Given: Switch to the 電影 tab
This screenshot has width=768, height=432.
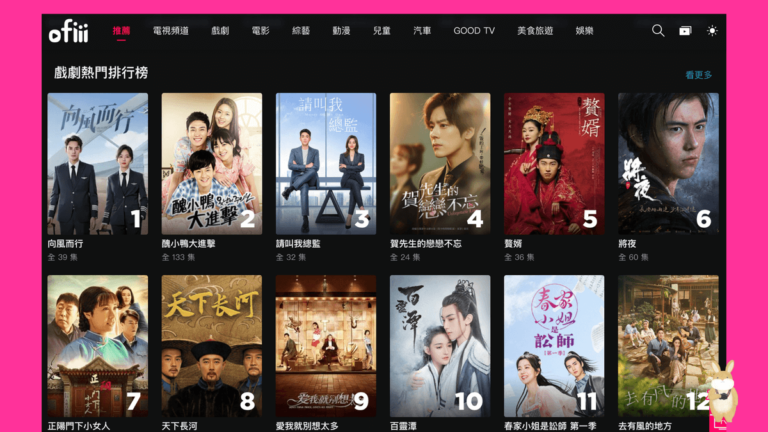Looking at the screenshot, I should (x=260, y=31).
